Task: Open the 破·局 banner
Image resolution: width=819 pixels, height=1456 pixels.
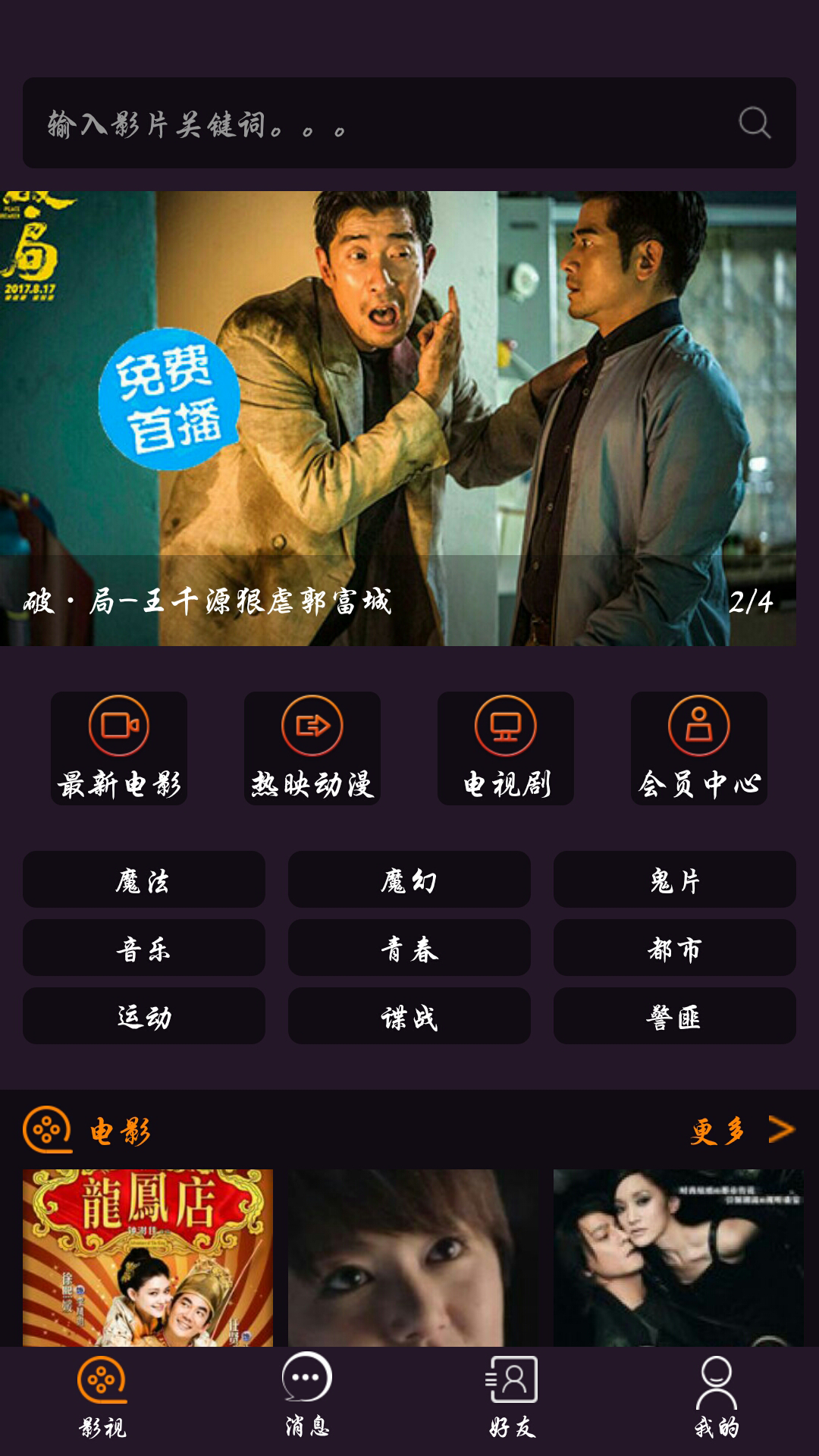Action: click(x=398, y=419)
